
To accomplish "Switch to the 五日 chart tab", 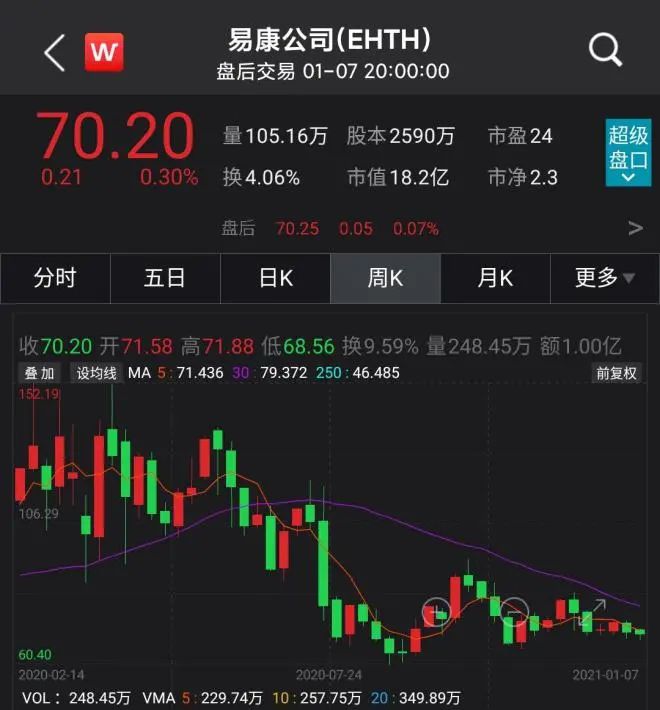I will [165, 278].
